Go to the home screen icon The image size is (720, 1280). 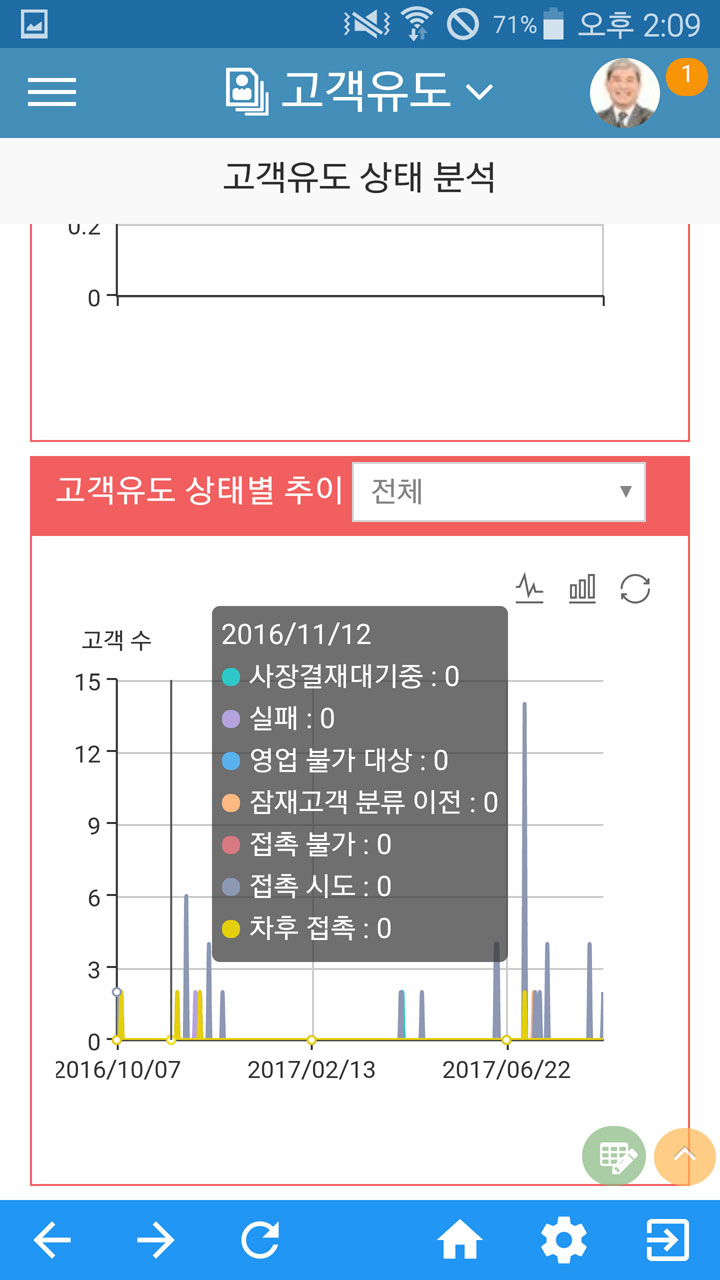pyautogui.click(x=460, y=1241)
